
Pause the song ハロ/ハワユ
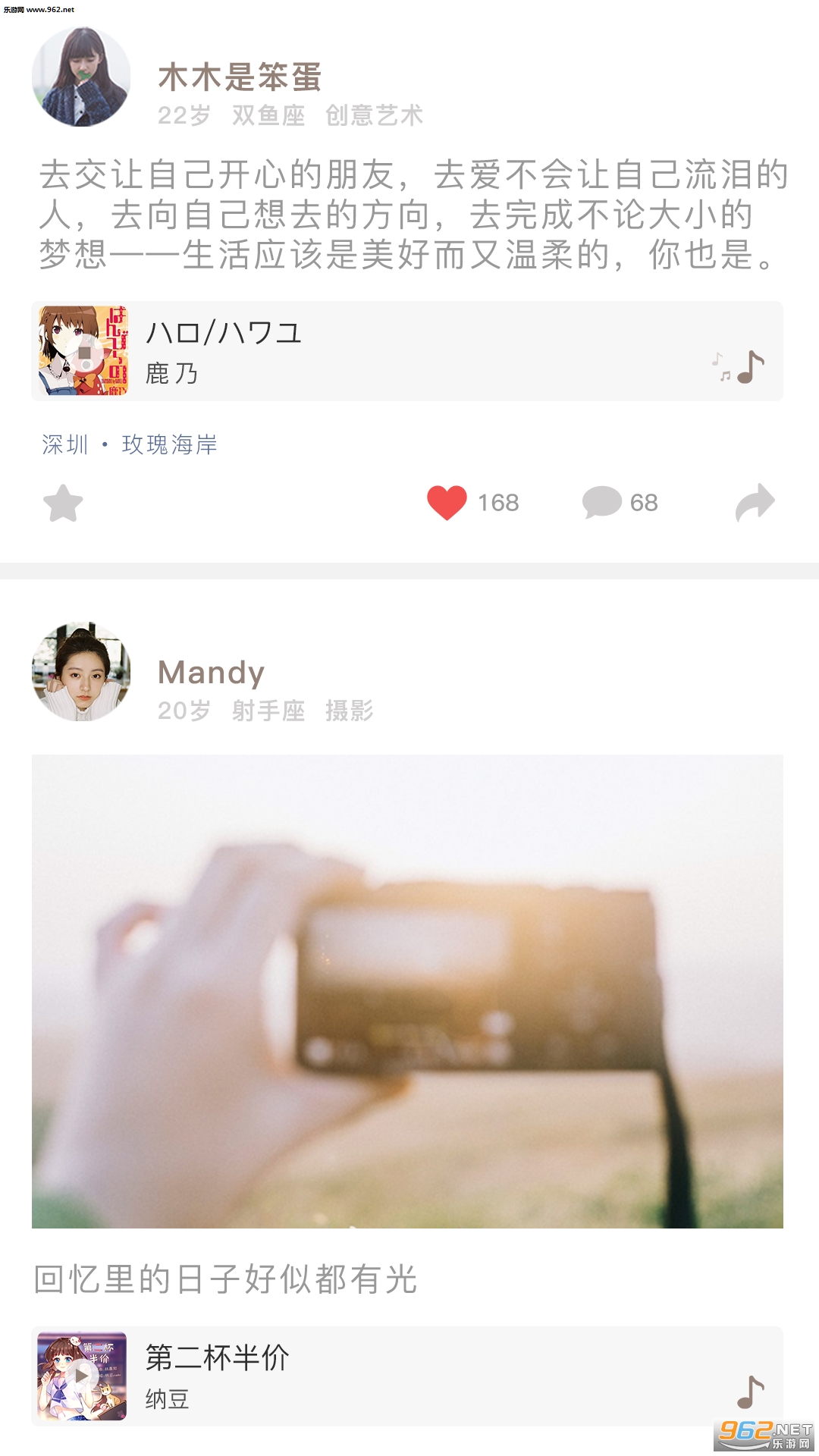[83, 351]
